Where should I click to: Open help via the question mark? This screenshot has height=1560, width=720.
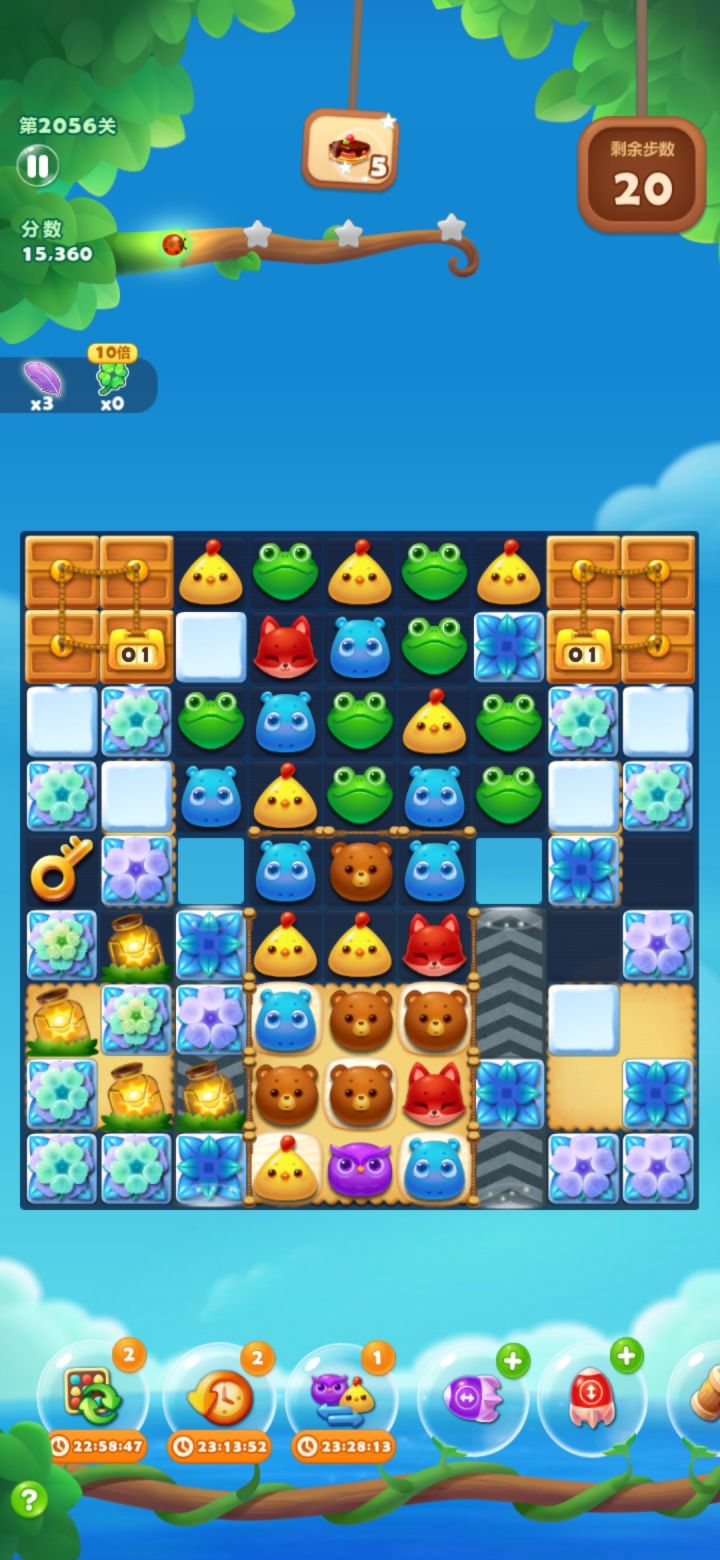point(30,1500)
